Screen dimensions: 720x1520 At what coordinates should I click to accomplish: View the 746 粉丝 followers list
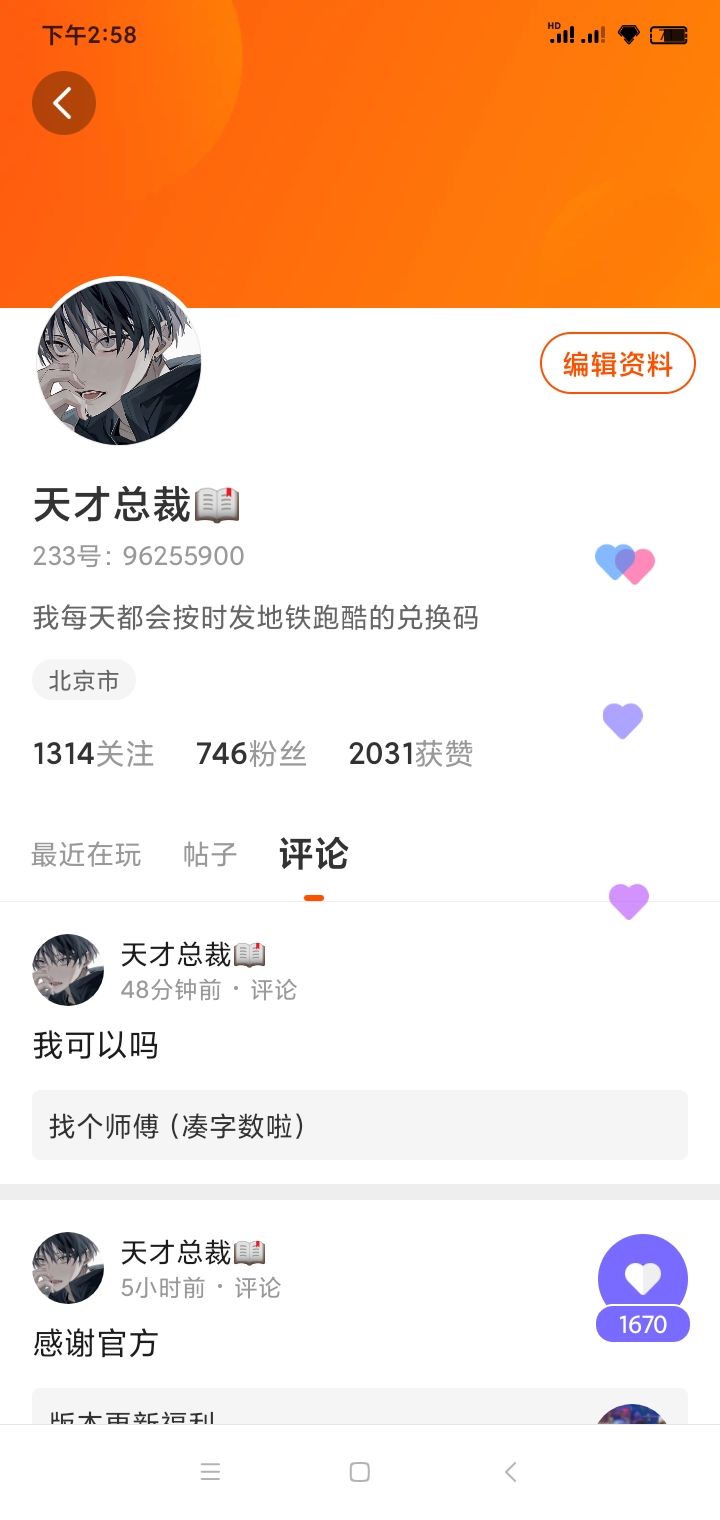[251, 753]
